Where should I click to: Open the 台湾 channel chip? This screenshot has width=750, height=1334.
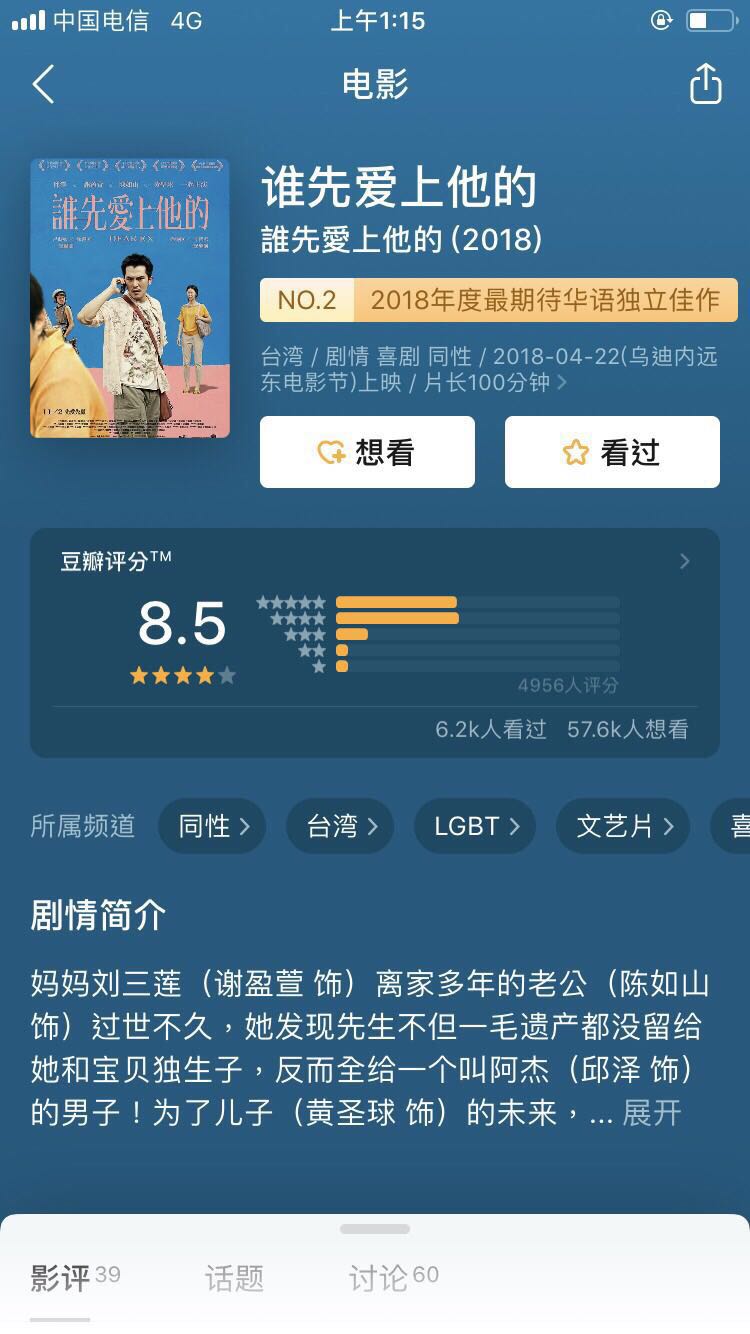[x=340, y=826]
